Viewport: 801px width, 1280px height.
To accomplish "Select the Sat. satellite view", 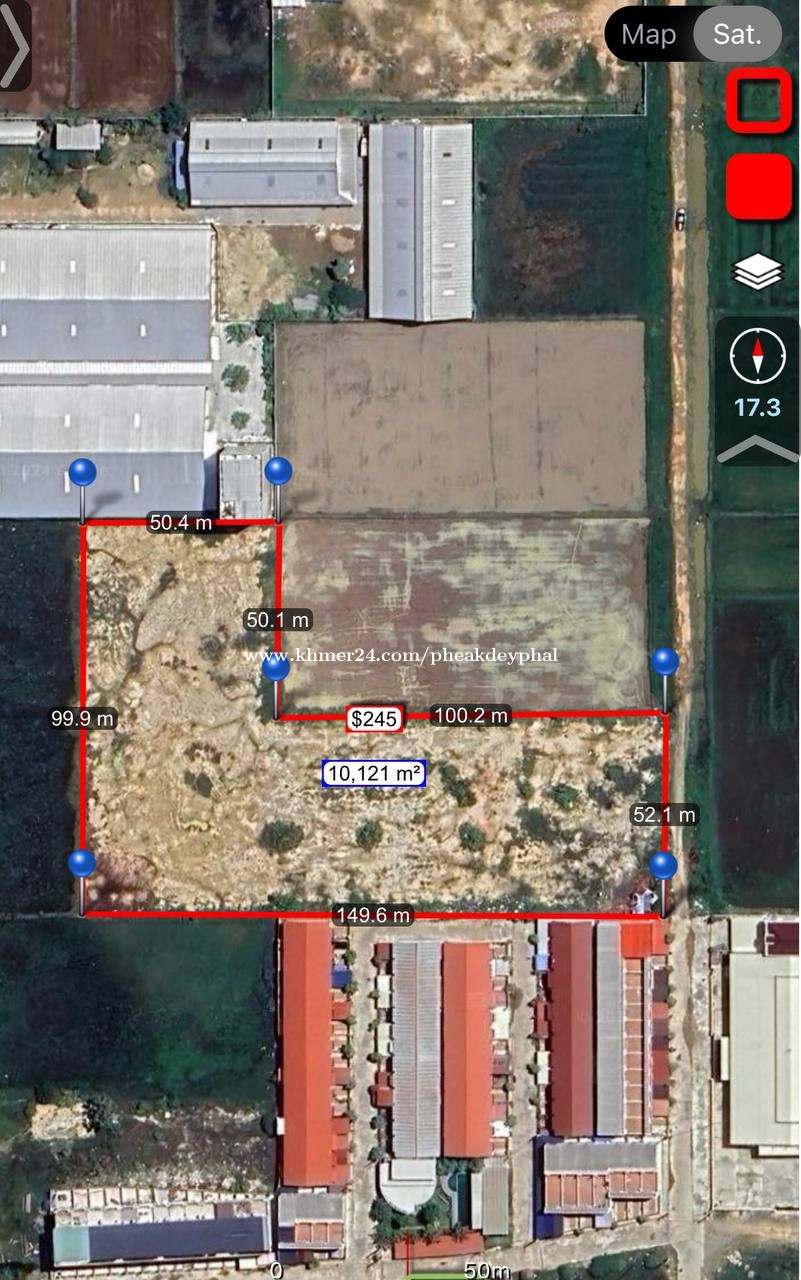I will (737, 34).
